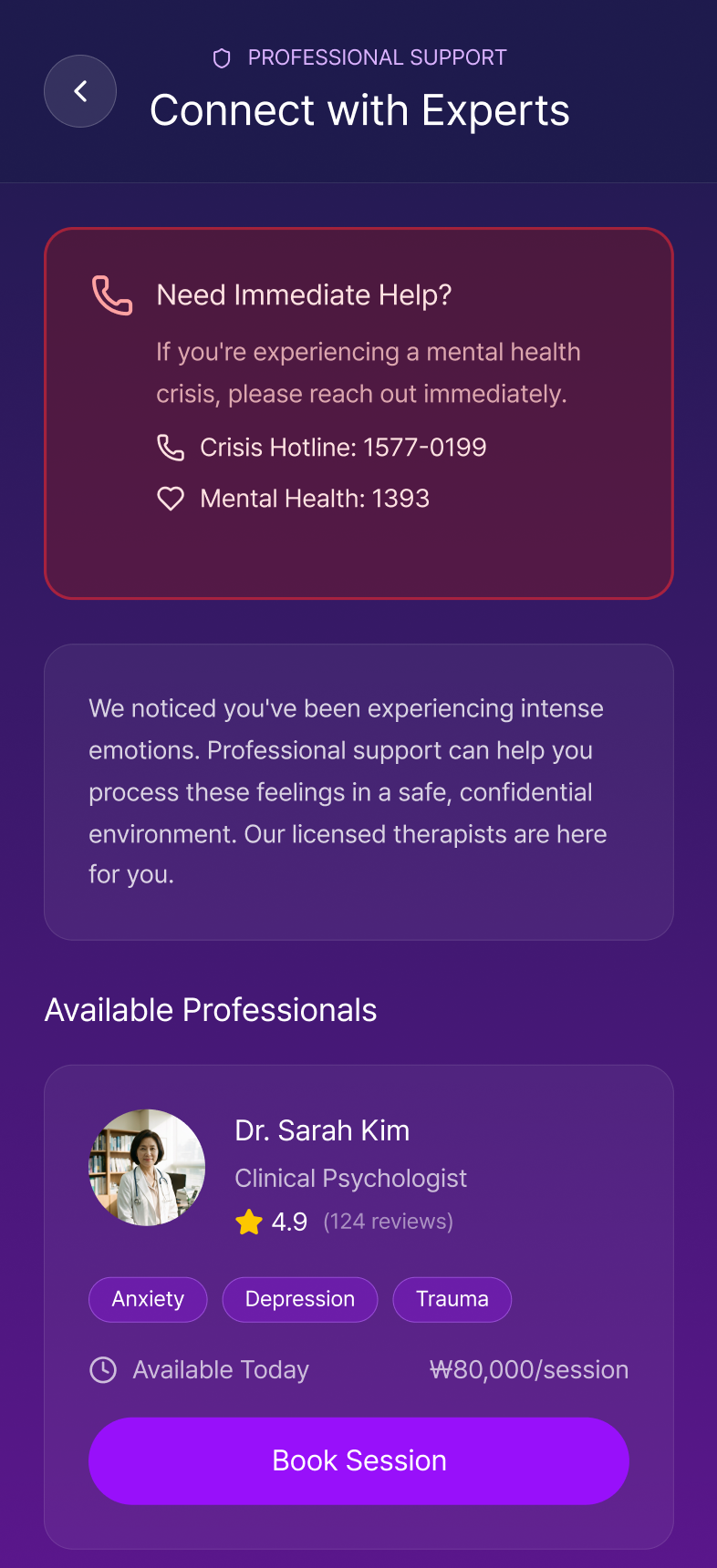Expand the Need Immediate Help card
Image resolution: width=717 pixels, height=1568 pixels.
tap(358, 412)
